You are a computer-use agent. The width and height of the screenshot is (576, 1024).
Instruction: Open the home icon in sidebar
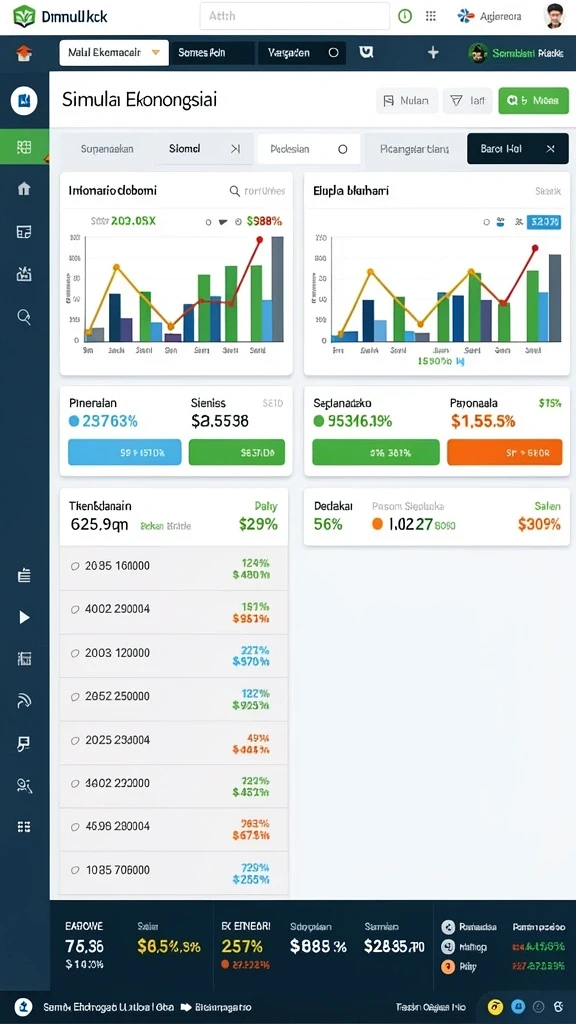[x=24, y=189]
